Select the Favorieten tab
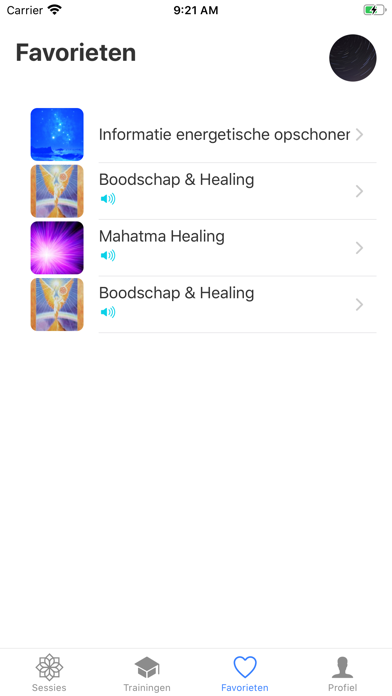Screen dimensions: 392x696 (x=245, y=672)
